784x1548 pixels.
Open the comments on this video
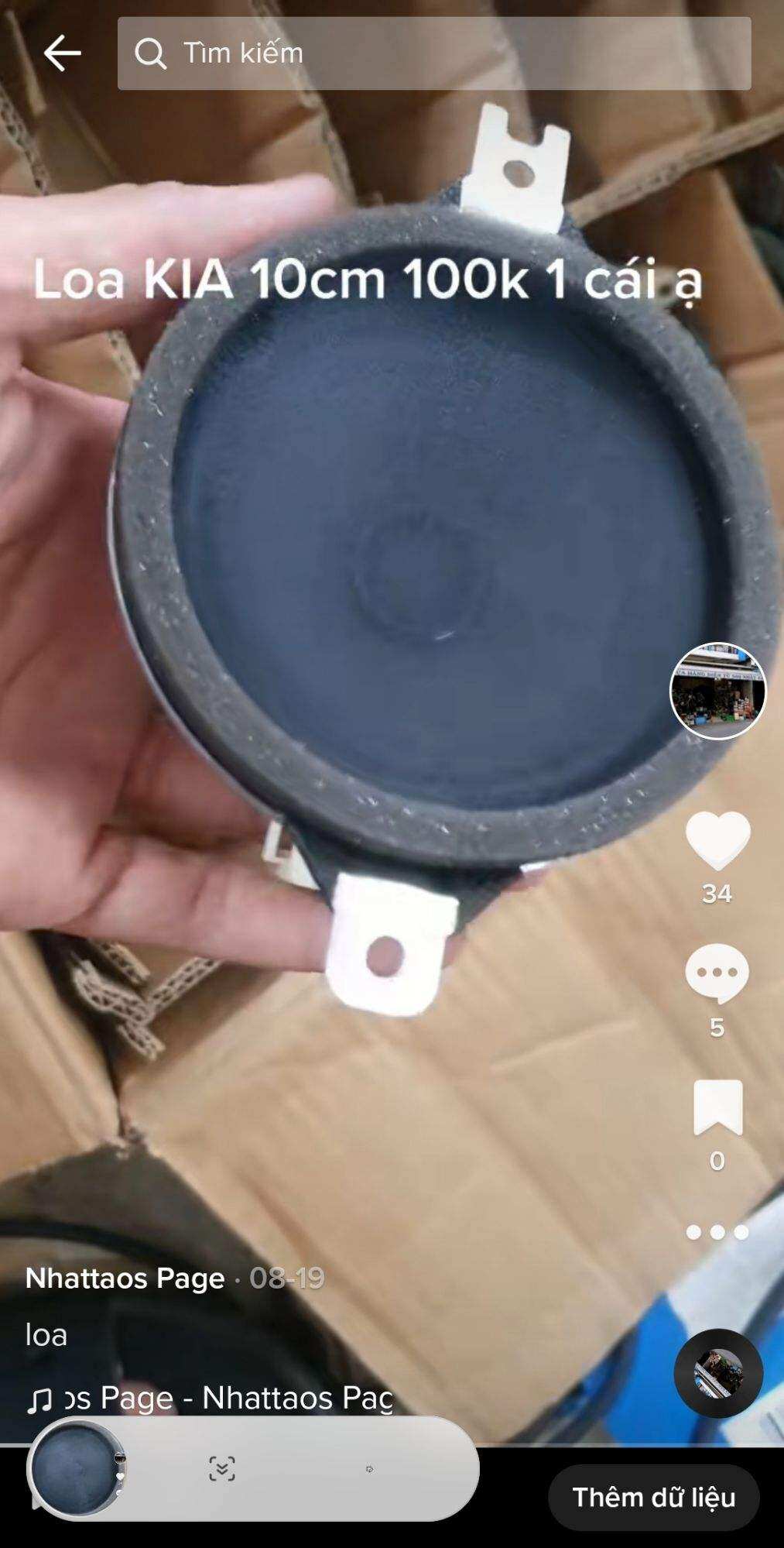click(x=717, y=974)
